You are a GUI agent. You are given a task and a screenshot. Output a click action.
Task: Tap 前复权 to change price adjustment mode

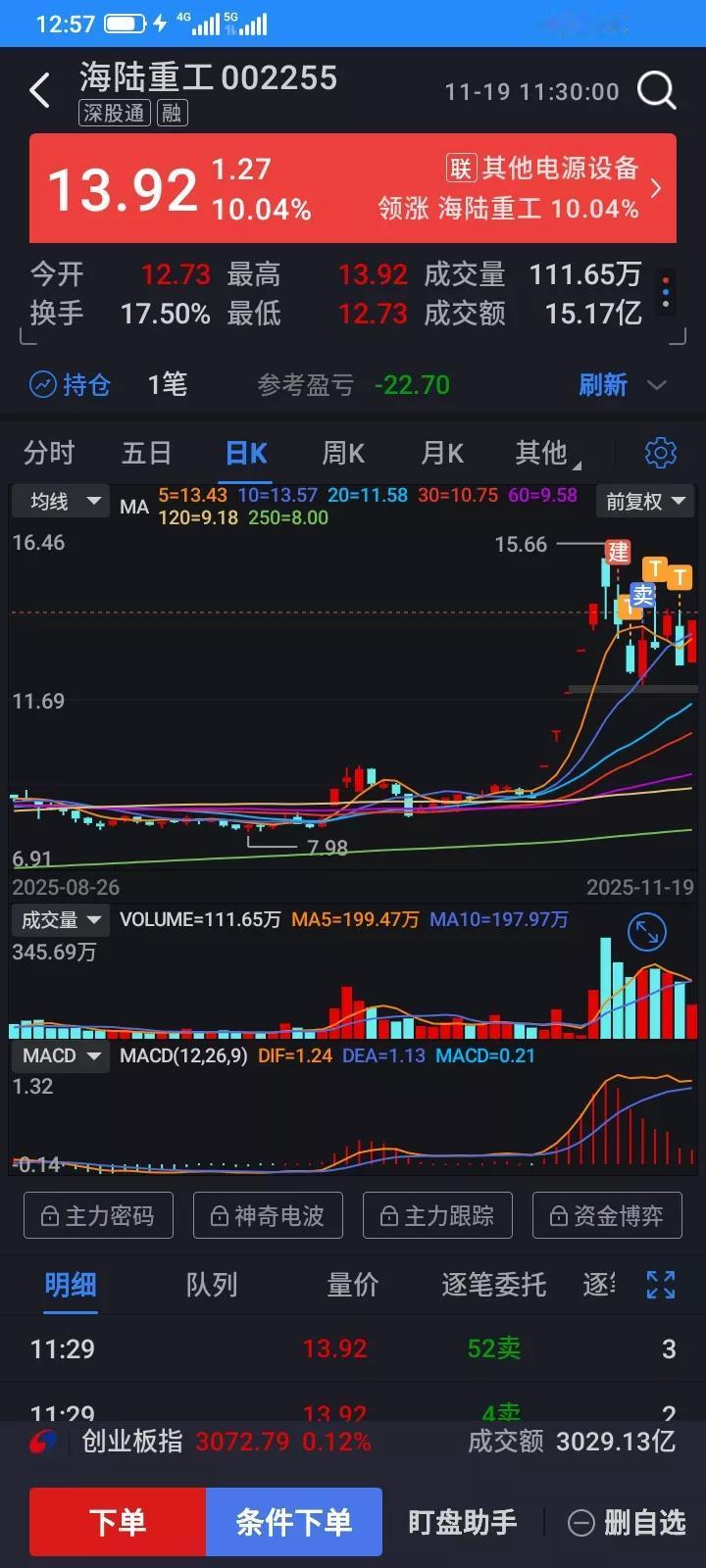[x=644, y=501]
